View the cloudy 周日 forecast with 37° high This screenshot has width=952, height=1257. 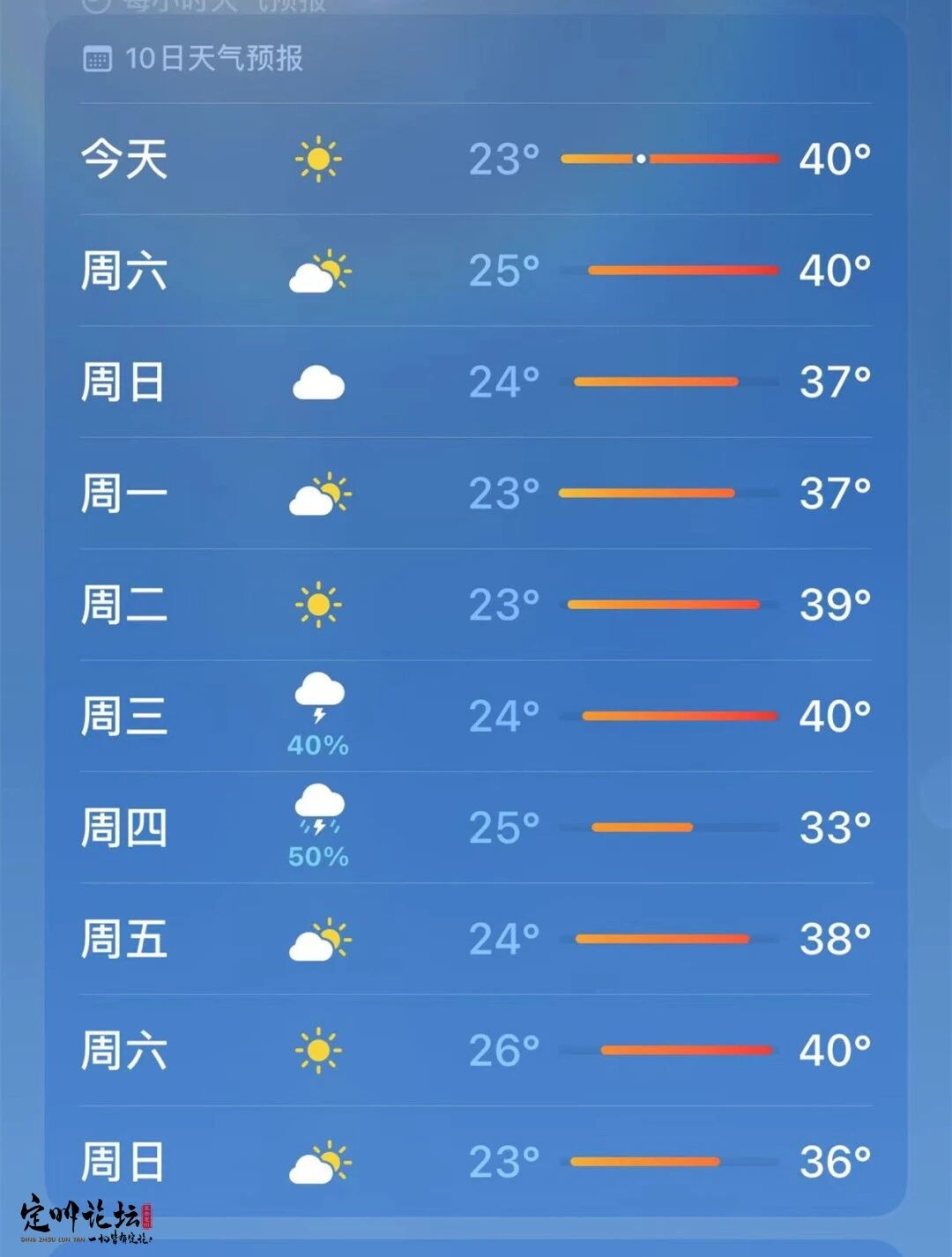point(476,383)
